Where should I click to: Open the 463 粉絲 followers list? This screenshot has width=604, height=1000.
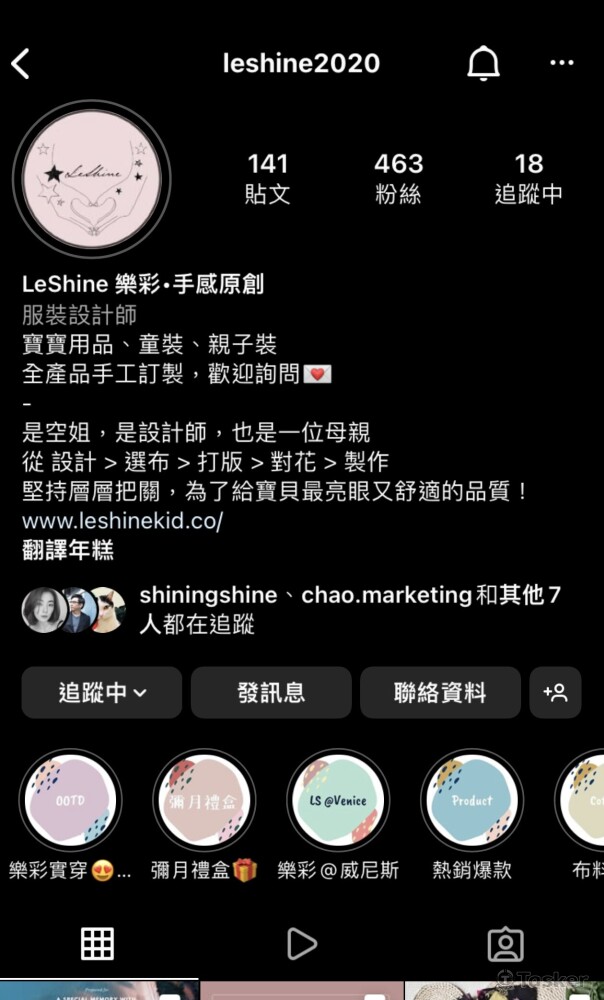click(398, 178)
